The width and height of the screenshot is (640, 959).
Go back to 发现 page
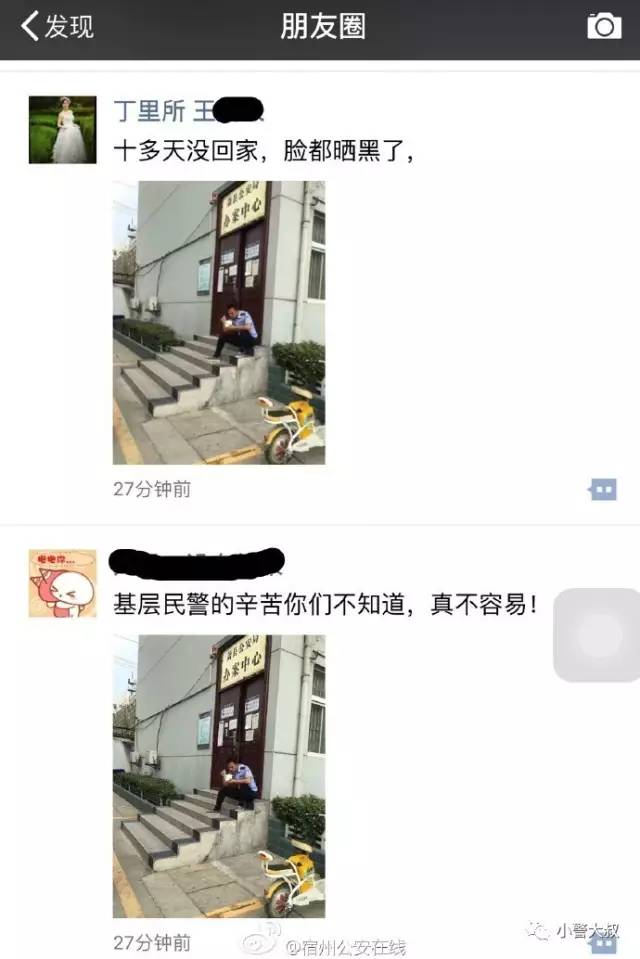point(57,26)
